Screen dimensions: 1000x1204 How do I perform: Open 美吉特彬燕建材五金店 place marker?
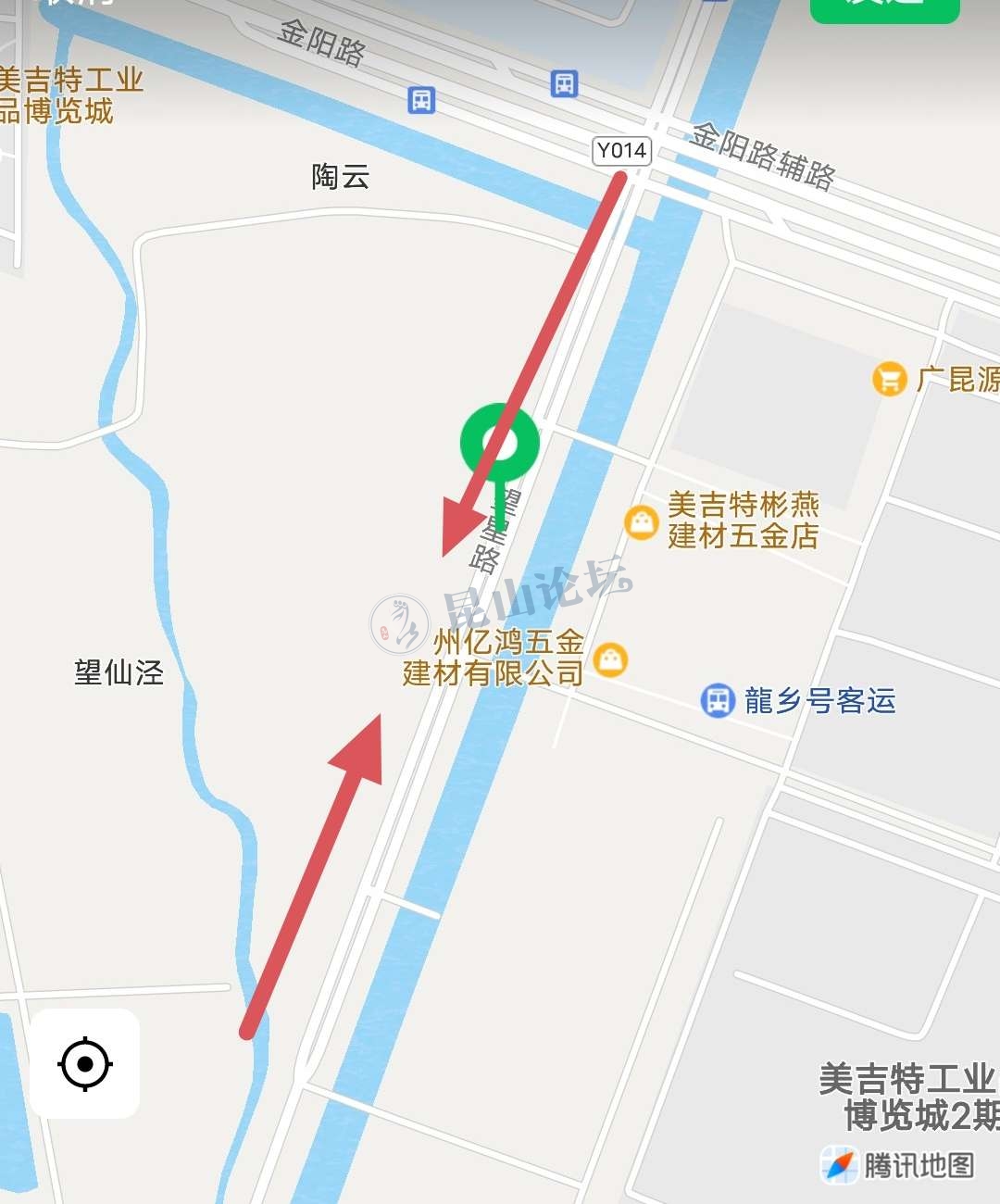(641, 522)
